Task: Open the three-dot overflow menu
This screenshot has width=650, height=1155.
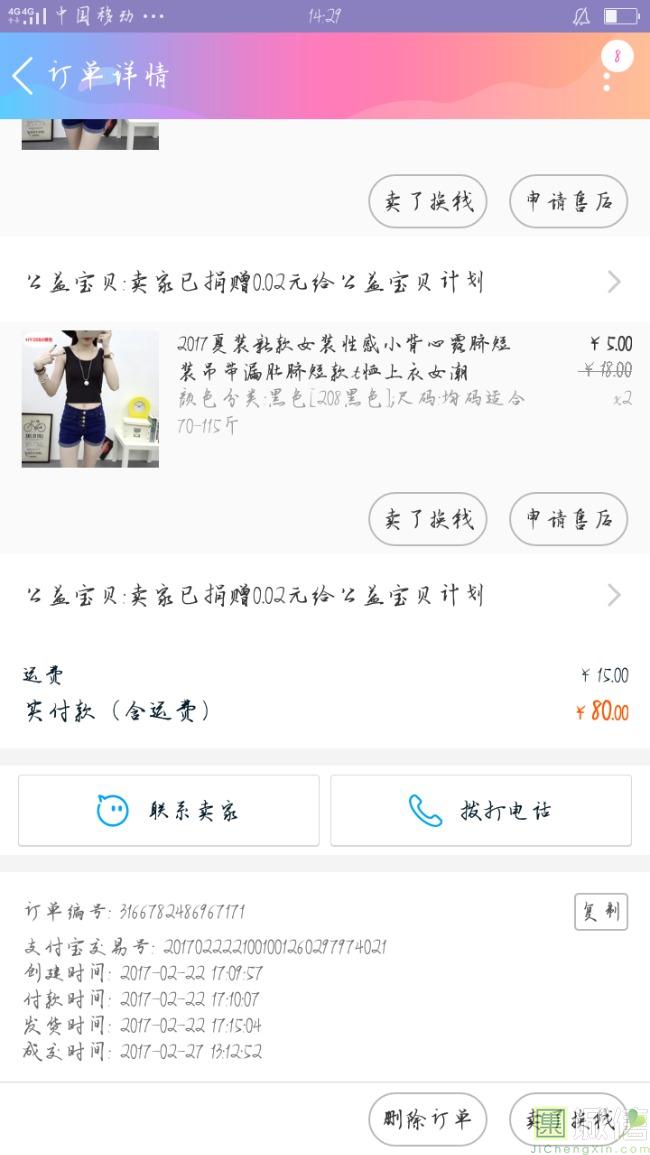Action: (x=607, y=78)
